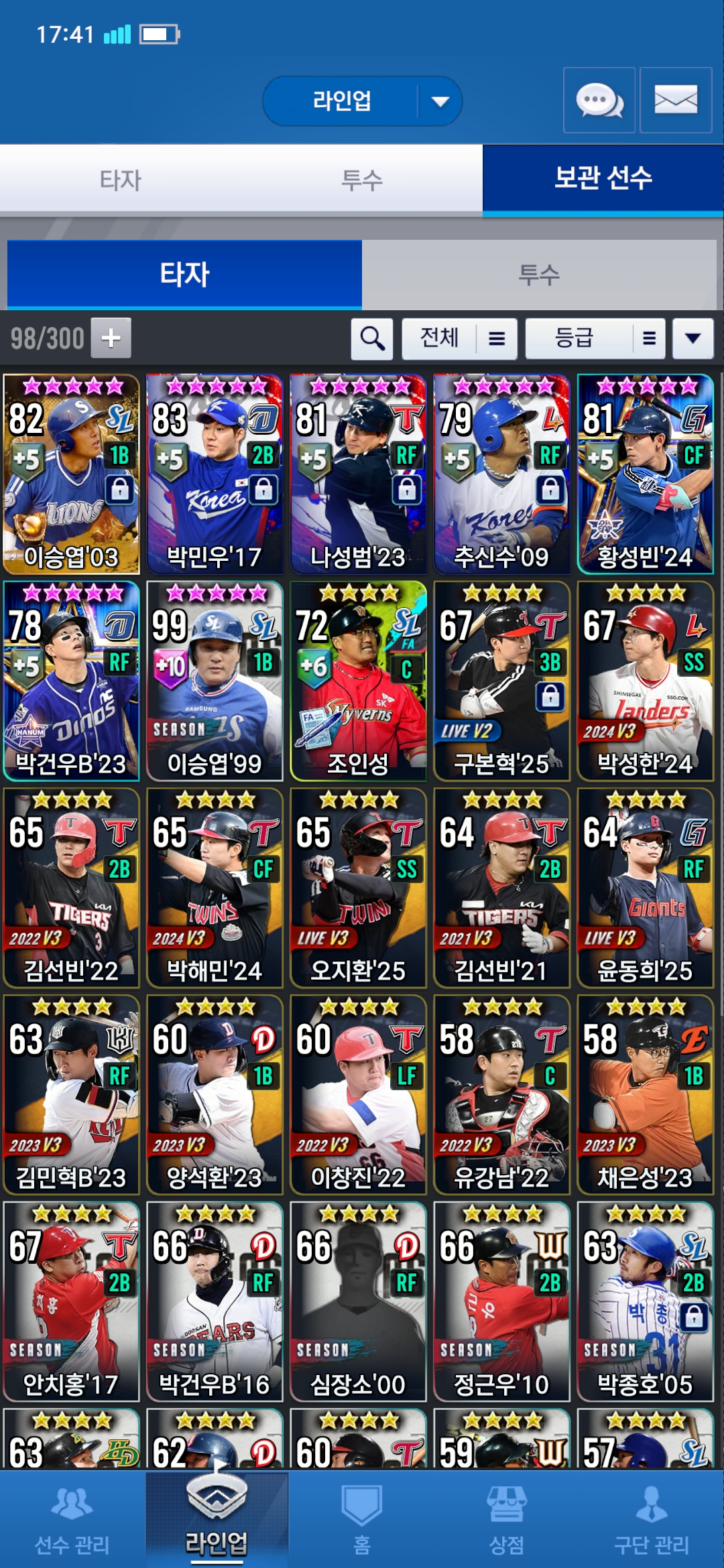
Task: Open the 등급 sort dropdown
Action: 595,338
